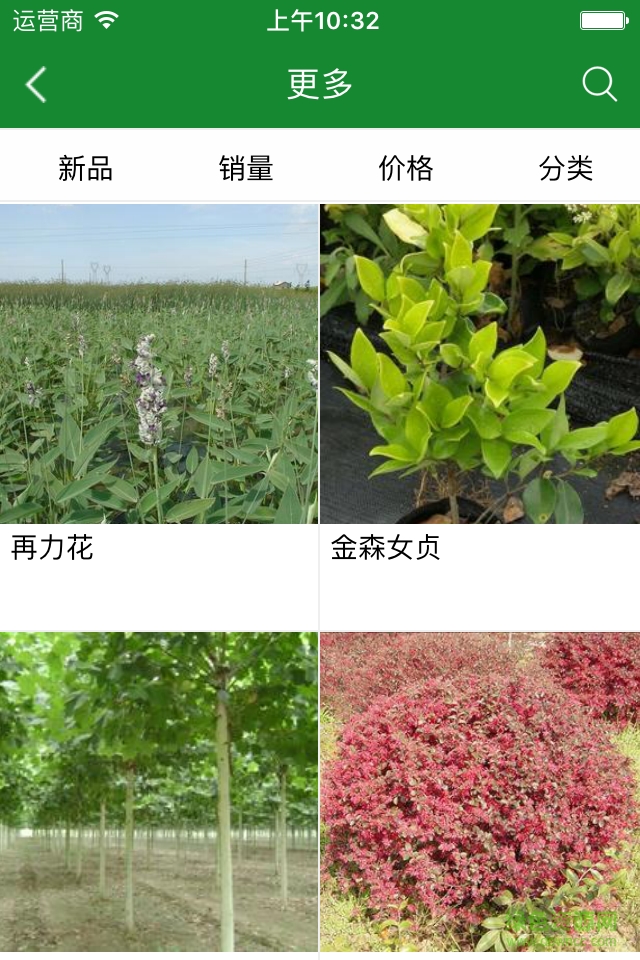Open the tall green trees product card
The image size is (640, 960).
(159, 790)
